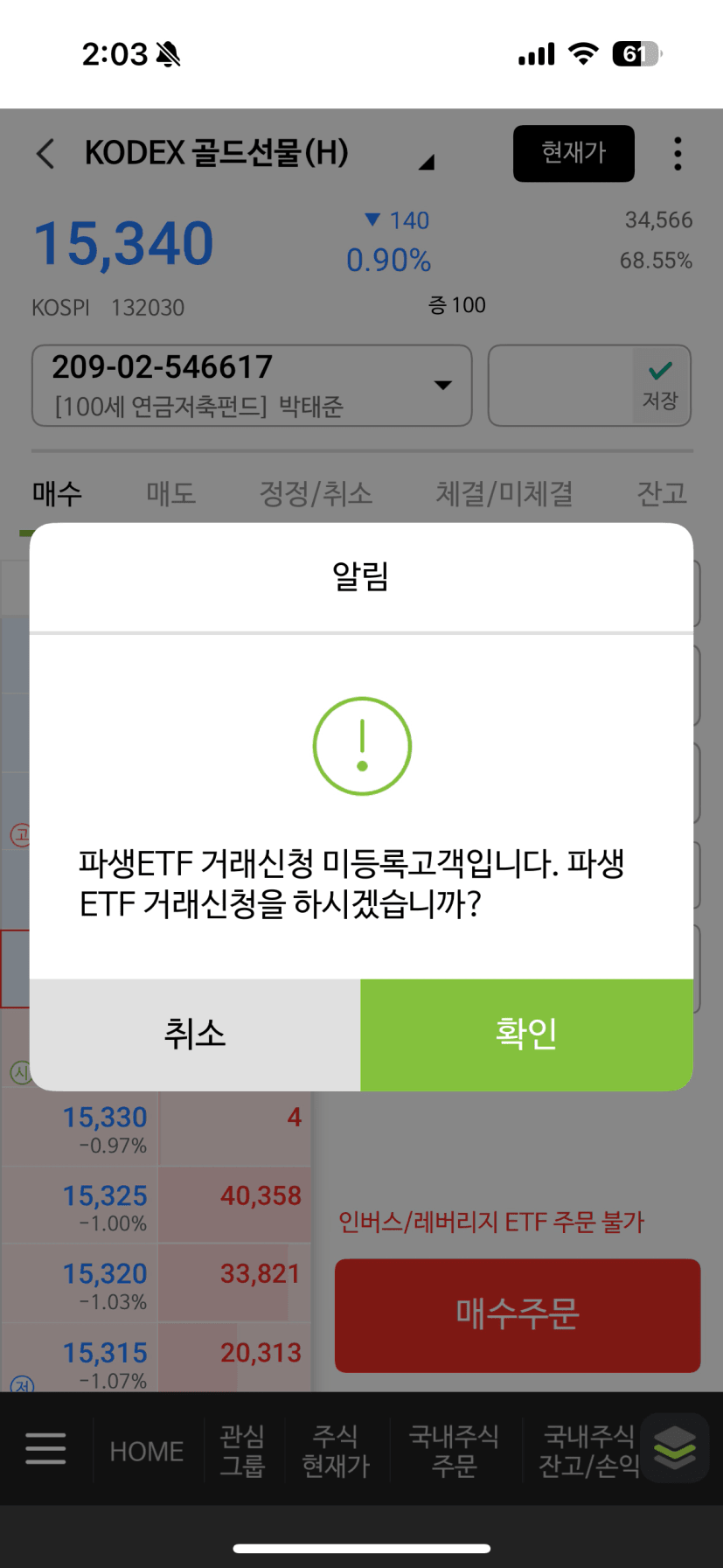
Task: Open the three-dot overflow menu
Action: 678,154
